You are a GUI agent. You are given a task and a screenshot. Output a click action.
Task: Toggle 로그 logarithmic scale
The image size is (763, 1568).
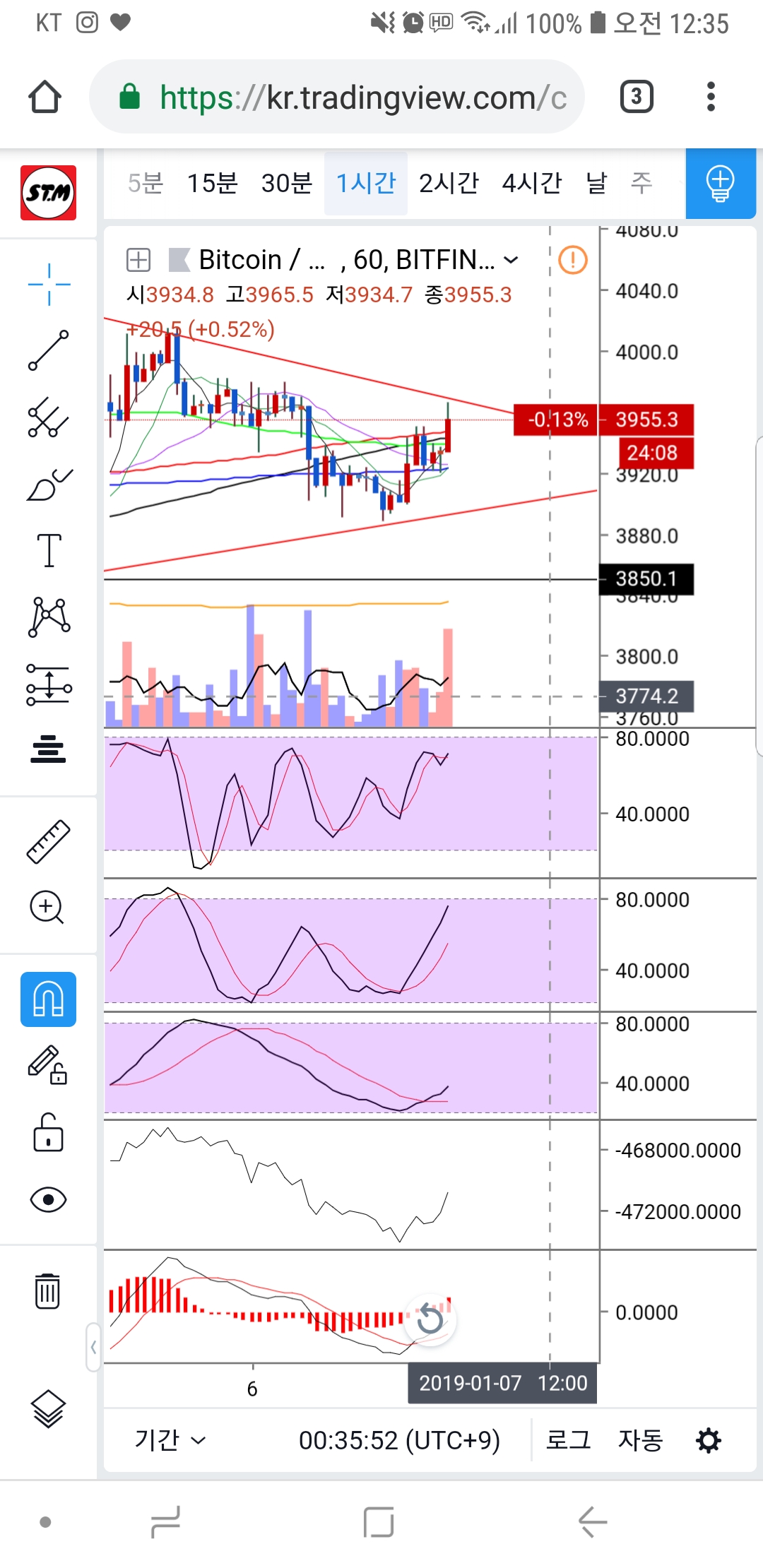point(568,1439)
